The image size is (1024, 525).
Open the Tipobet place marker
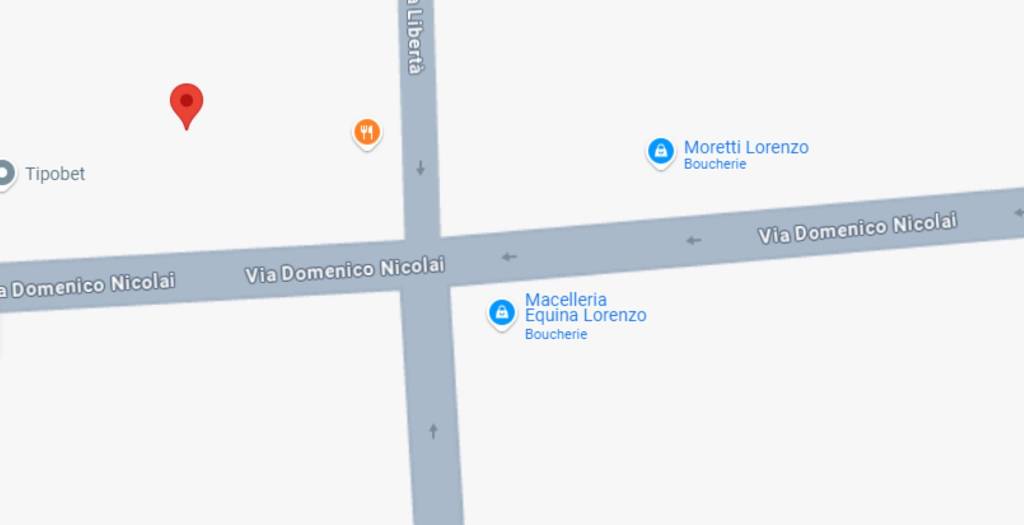5,174
